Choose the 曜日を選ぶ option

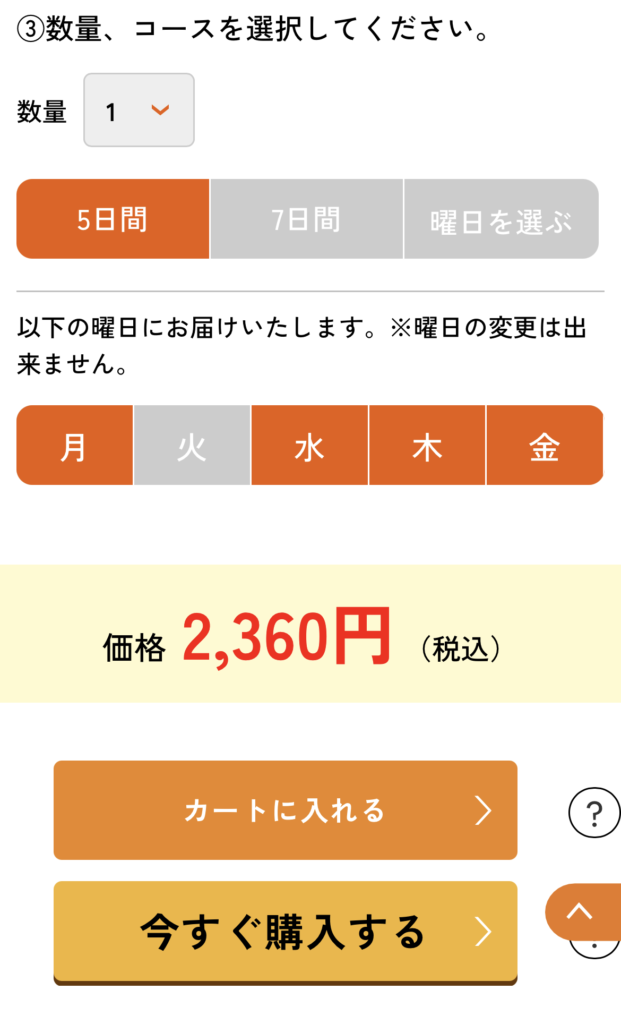pyautogui.click(x=502, y=219)
